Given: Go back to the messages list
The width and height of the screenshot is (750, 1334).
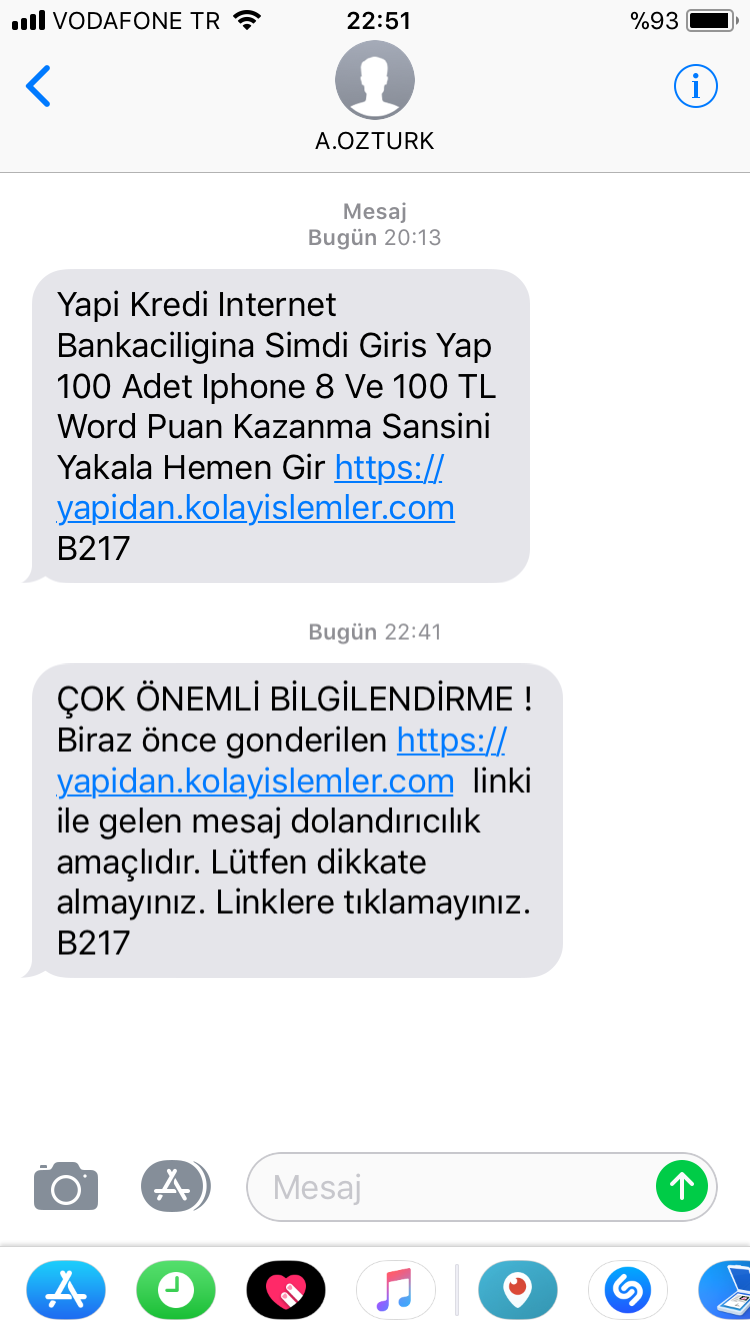Looking at the screenshot, I should click(x=38, y=87).
